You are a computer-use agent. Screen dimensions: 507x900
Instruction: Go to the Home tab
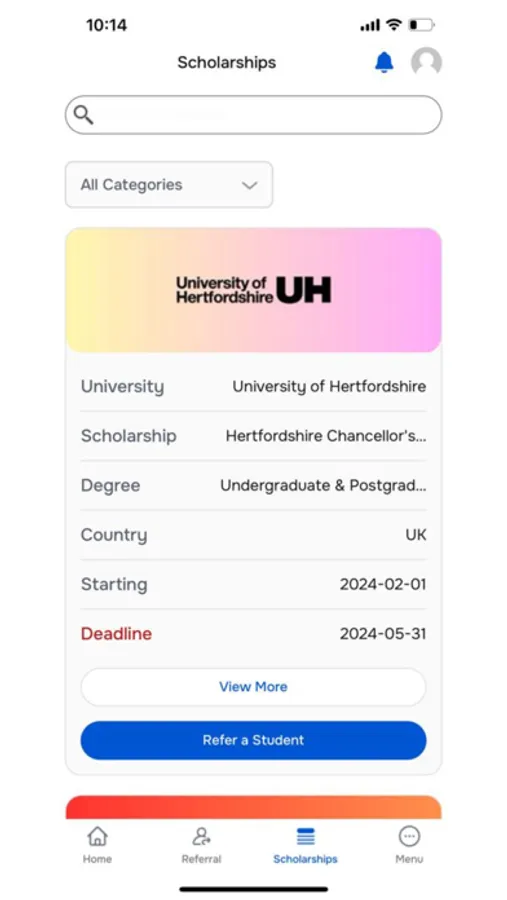(97, 845)
